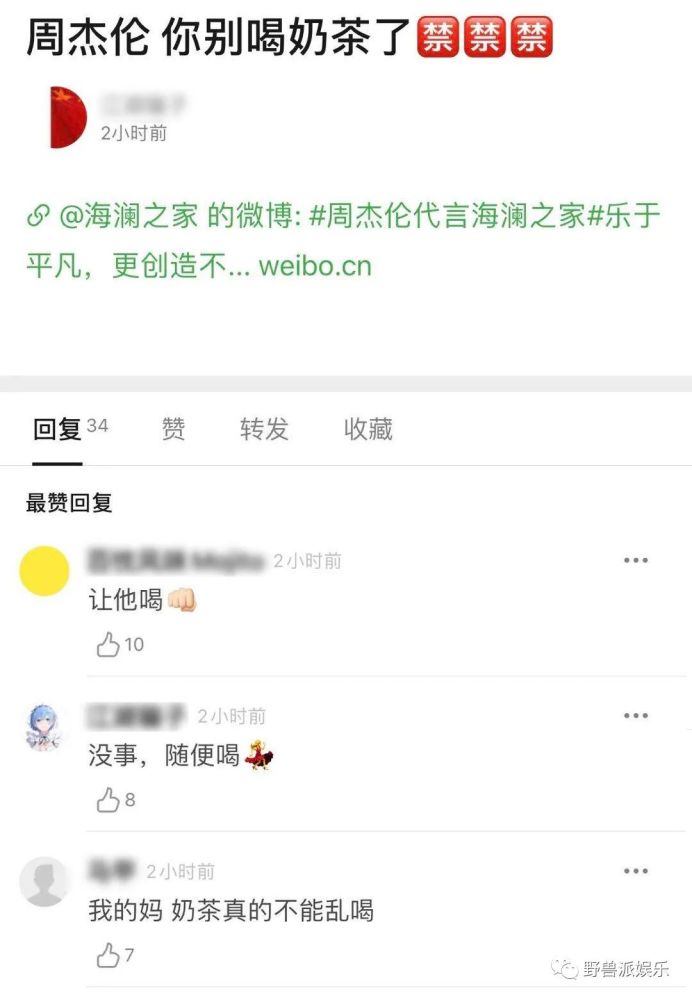Open more options for reply 奶茶真的不能乱喝

click(x=636, y=872)
